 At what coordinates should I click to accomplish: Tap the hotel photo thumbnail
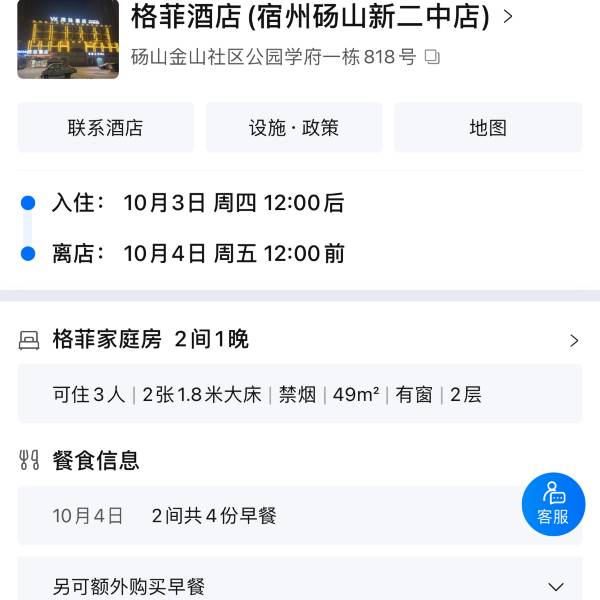click(61, 40)
